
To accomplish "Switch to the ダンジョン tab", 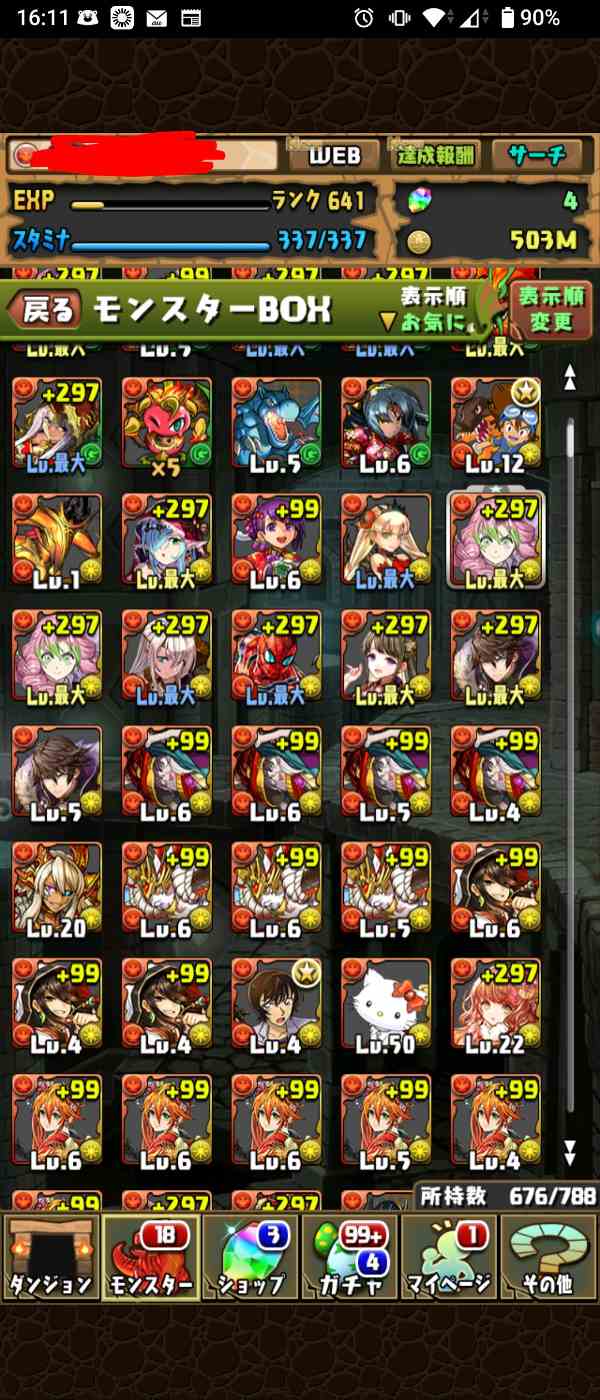I will [50, 1256].
